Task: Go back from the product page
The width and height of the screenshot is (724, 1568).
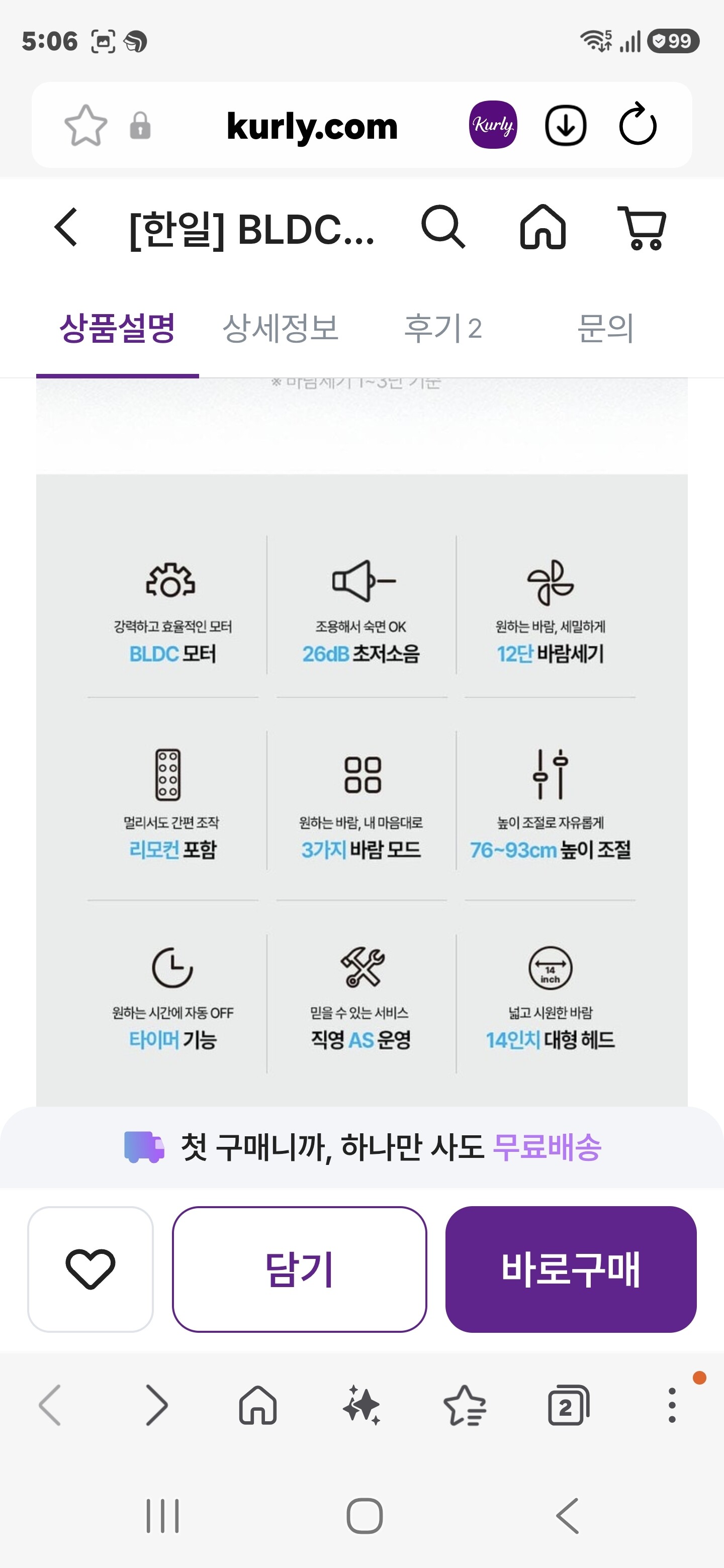Action: [66, 227]
